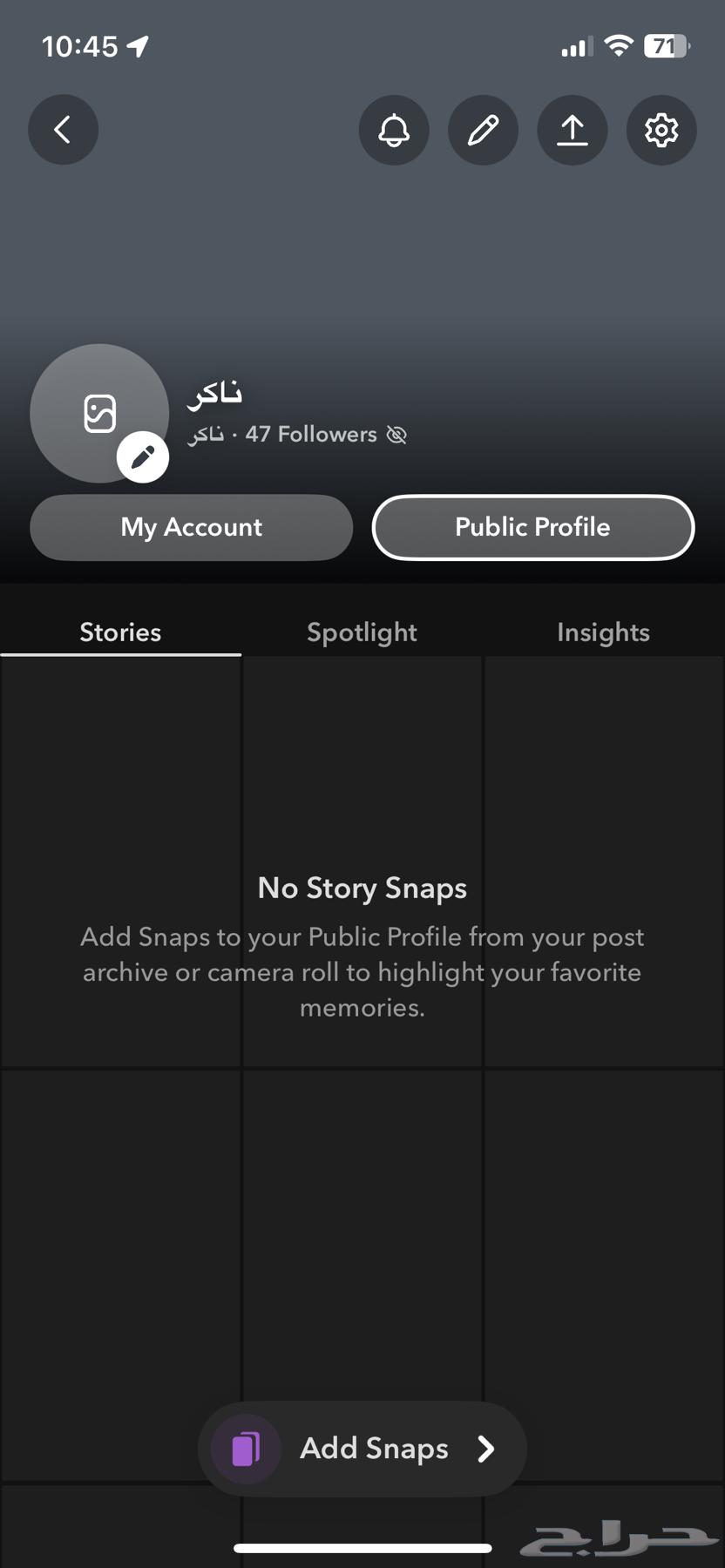View the Insights tab
725x1568 pixels.
[x=603, y=632]
